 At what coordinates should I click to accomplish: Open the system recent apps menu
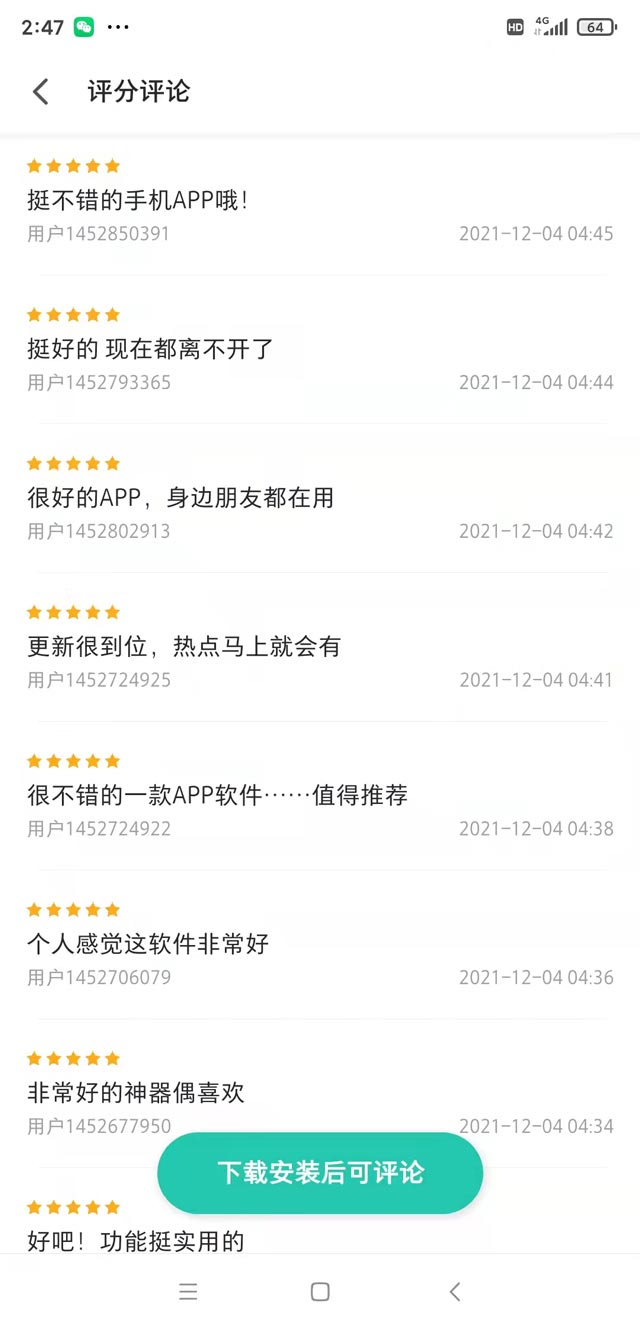coord(188,1292)
